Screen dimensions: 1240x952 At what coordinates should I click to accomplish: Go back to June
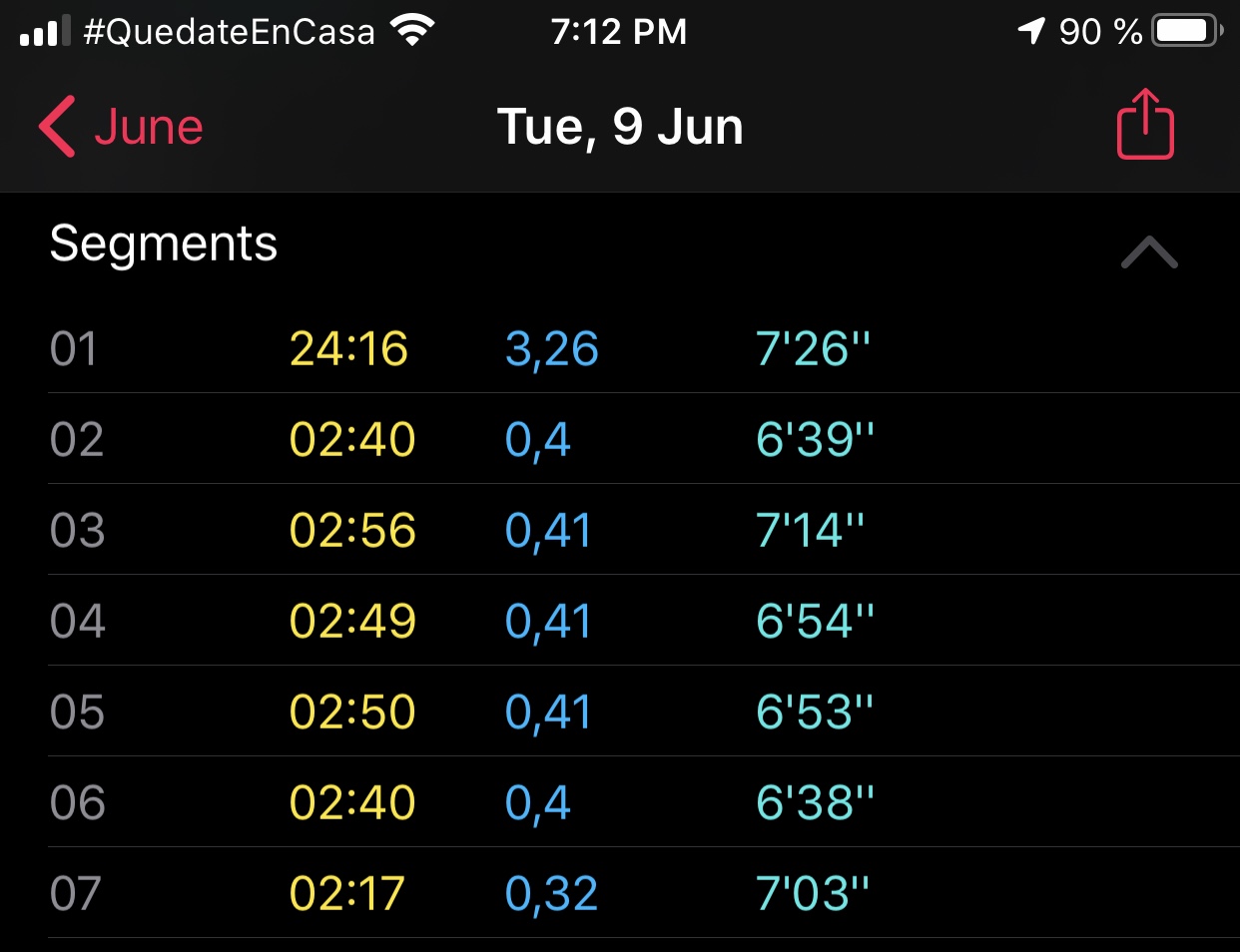122,127
